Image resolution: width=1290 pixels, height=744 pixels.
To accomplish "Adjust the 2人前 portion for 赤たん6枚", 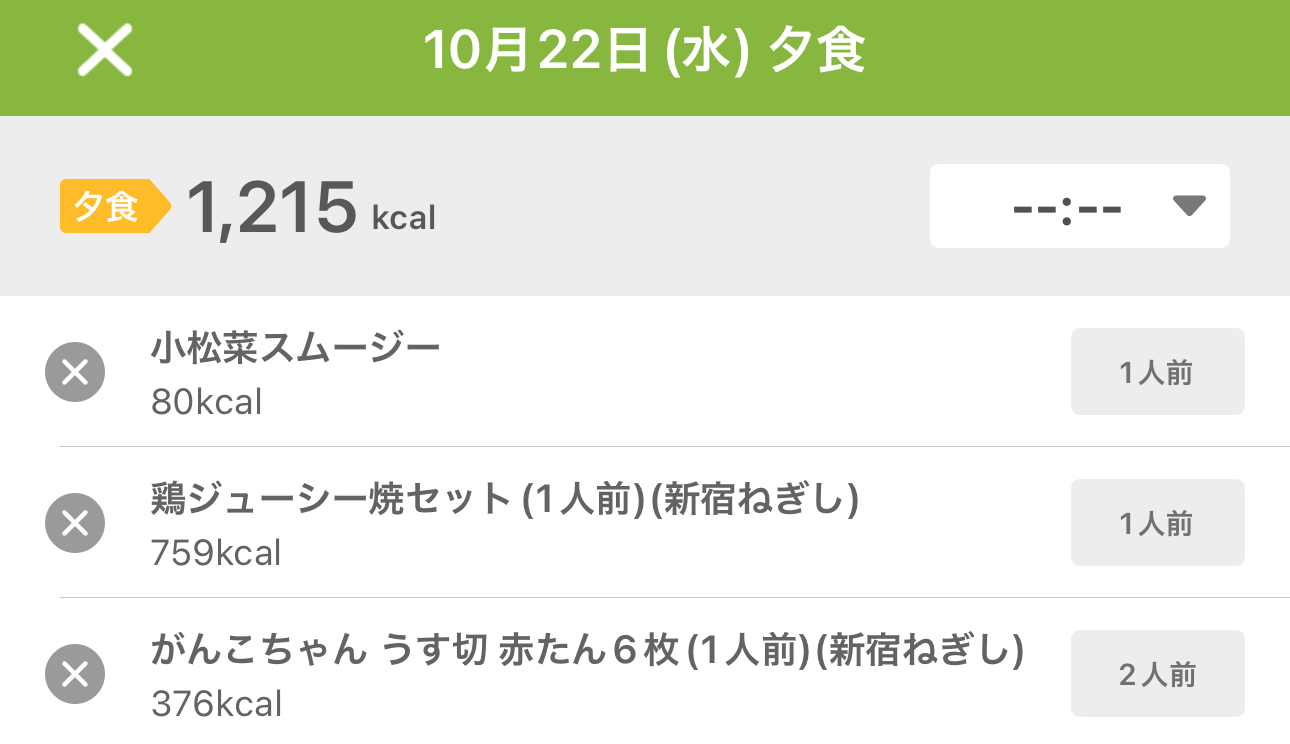I will [x=1157, y=674].
